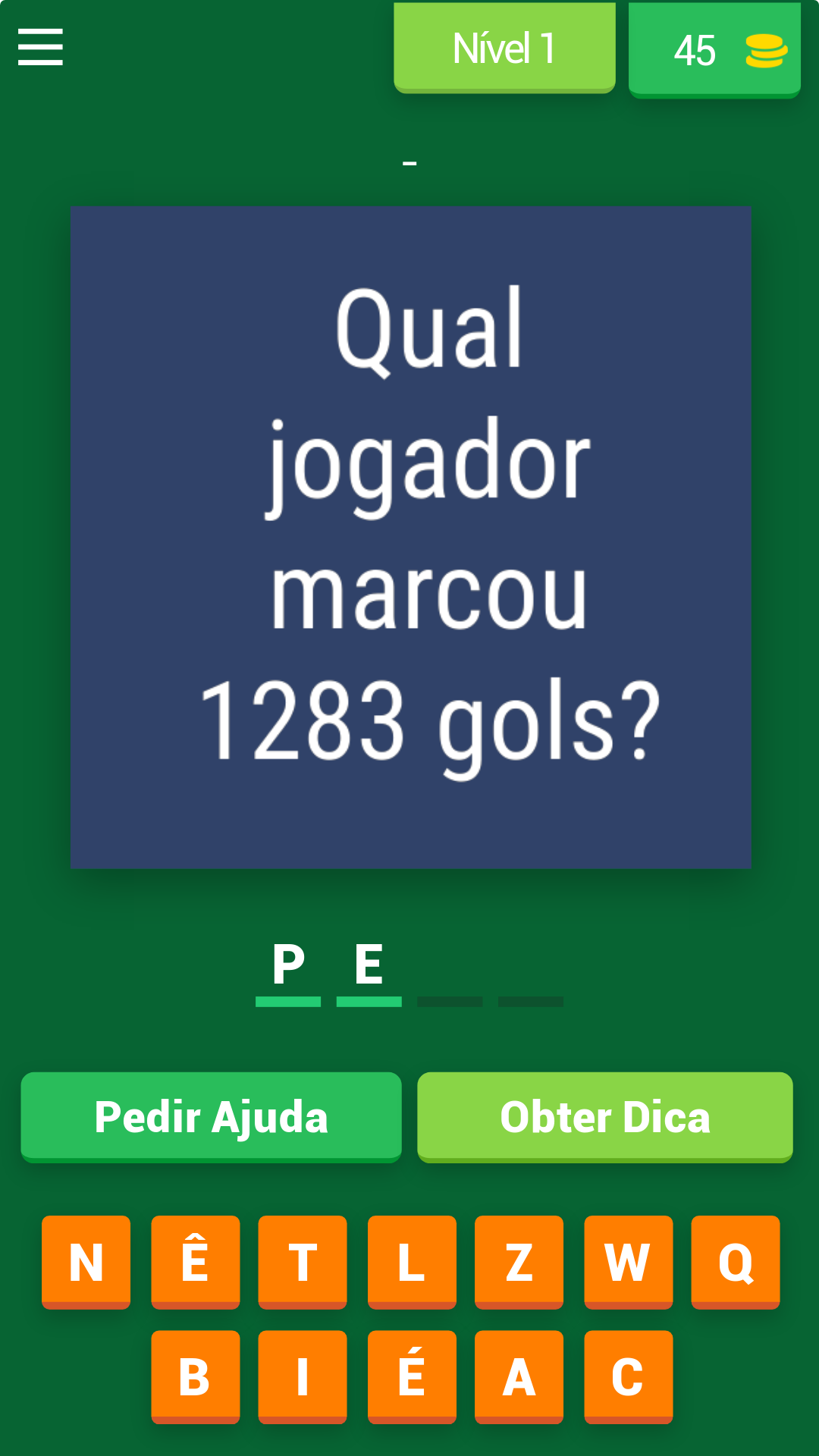Open the Nível 1 level button
Image resolution: width=819 pixels, height=1456 pixels.
click(504, 49)
